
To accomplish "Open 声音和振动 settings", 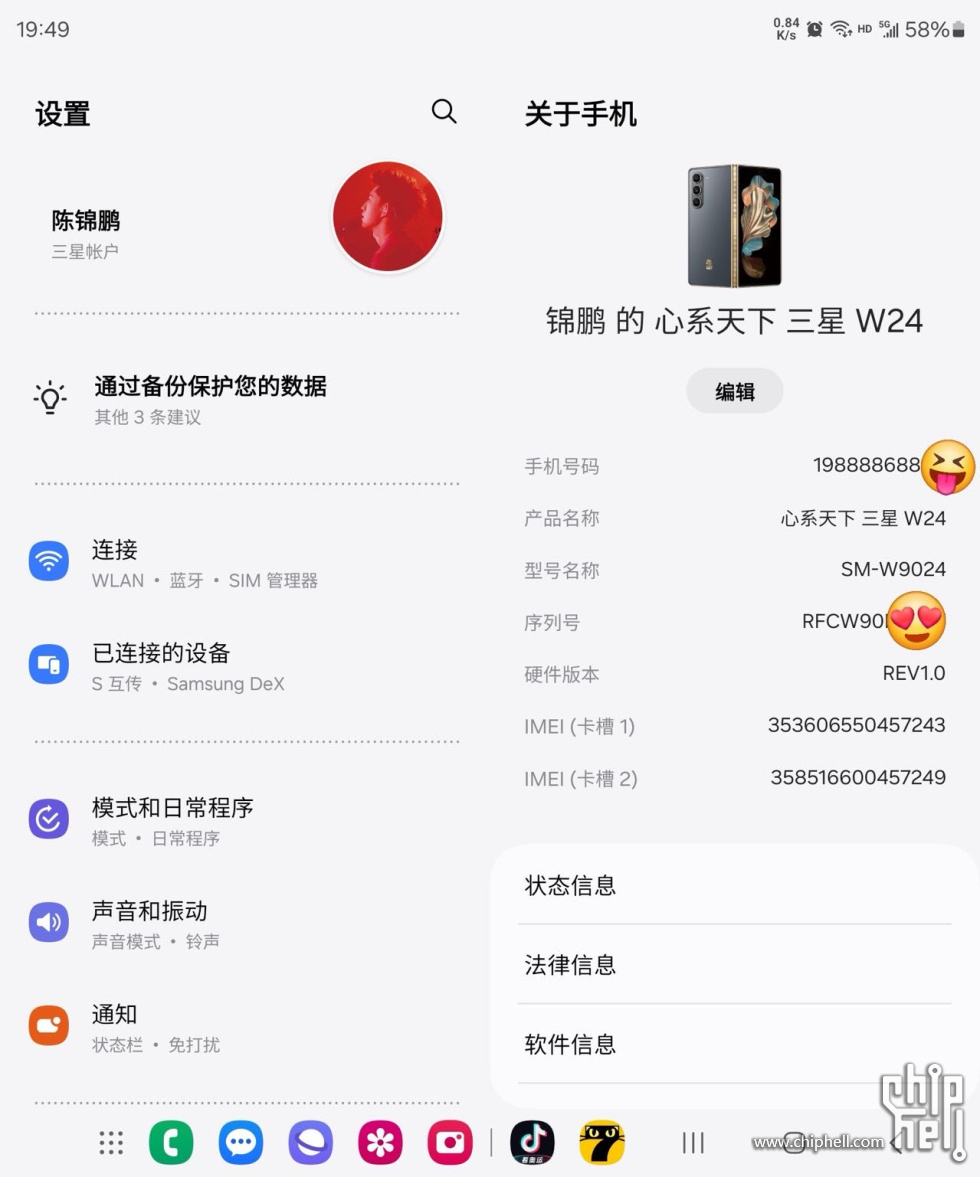I will tap(148, 923).
